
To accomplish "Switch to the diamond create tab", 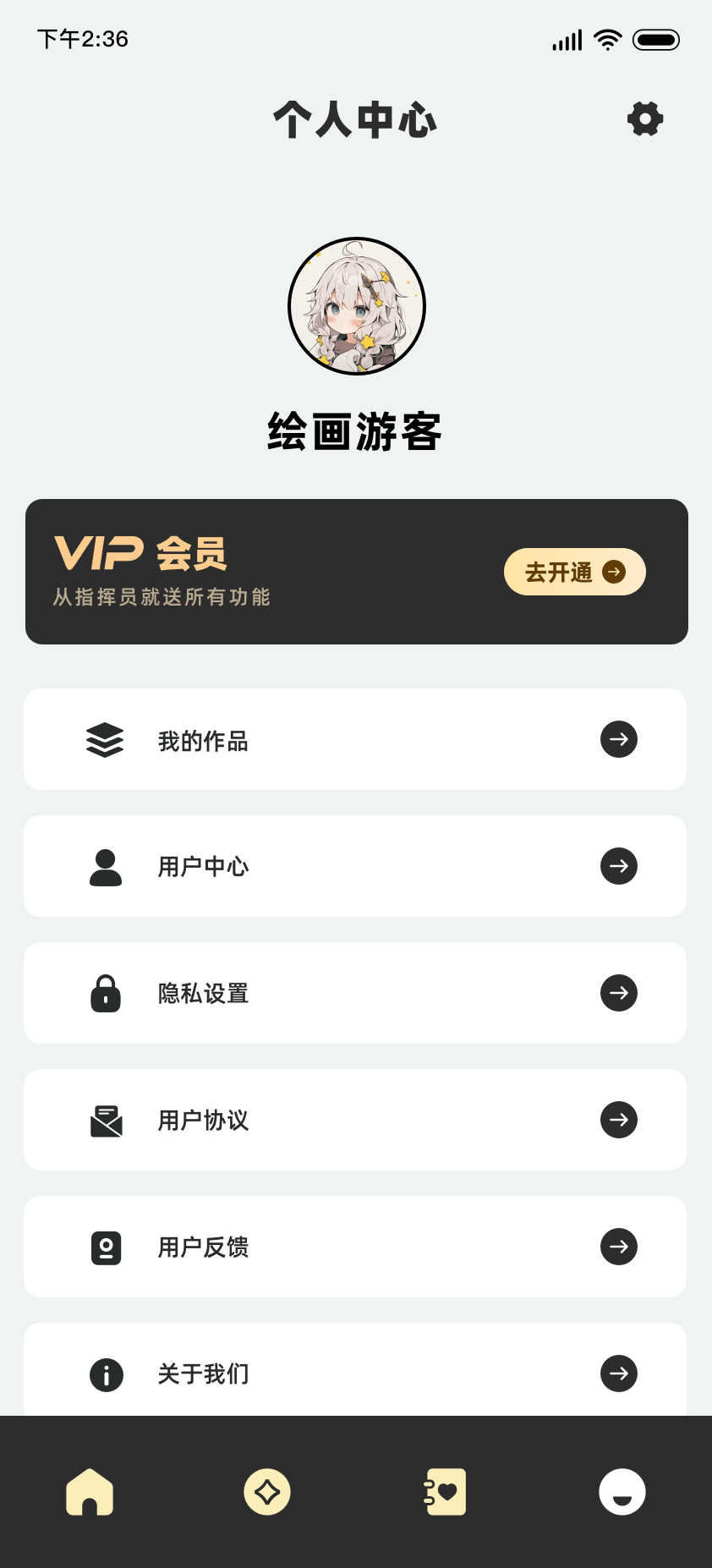I will [267, 1492].
